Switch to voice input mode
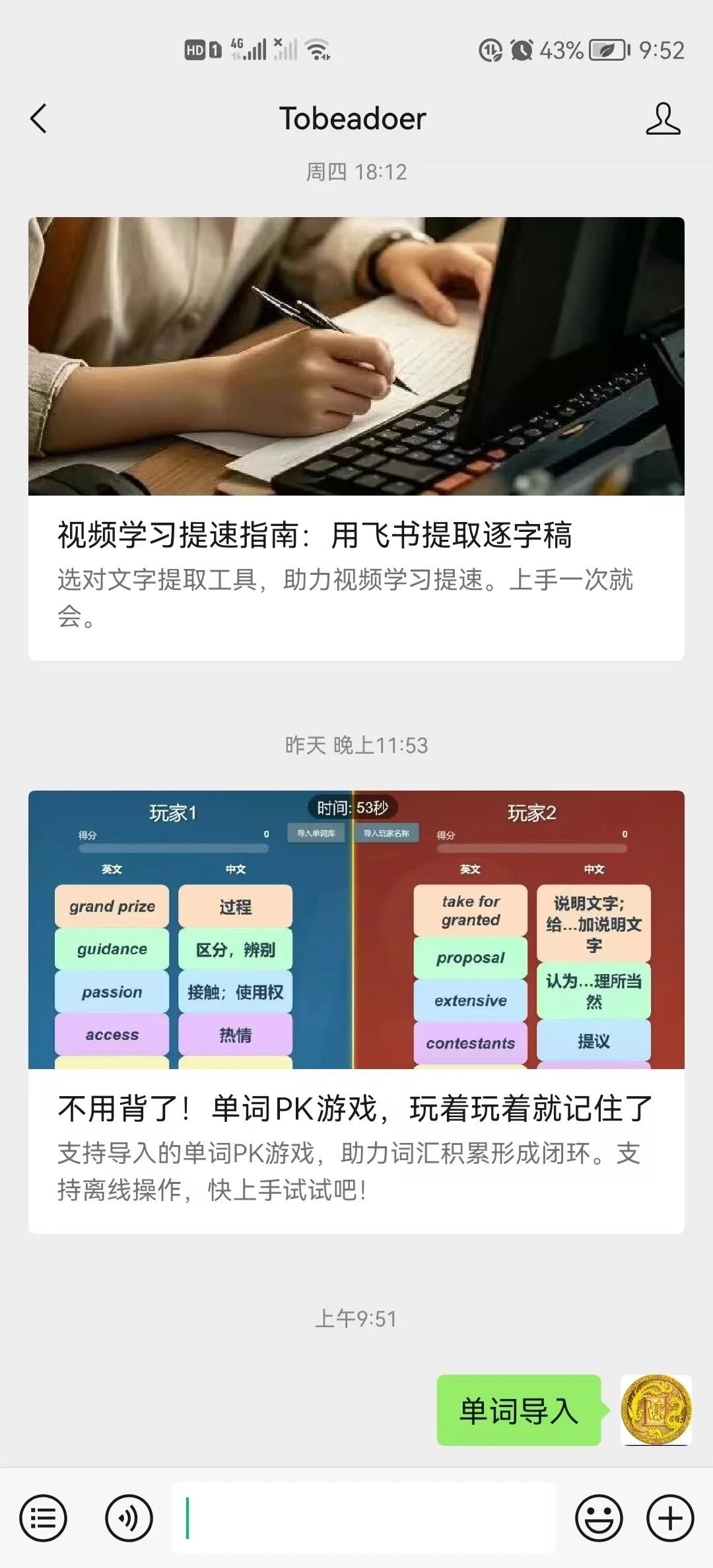Image resolution: width=713 pixels, height=1568 pixels. pos(129,1518)
